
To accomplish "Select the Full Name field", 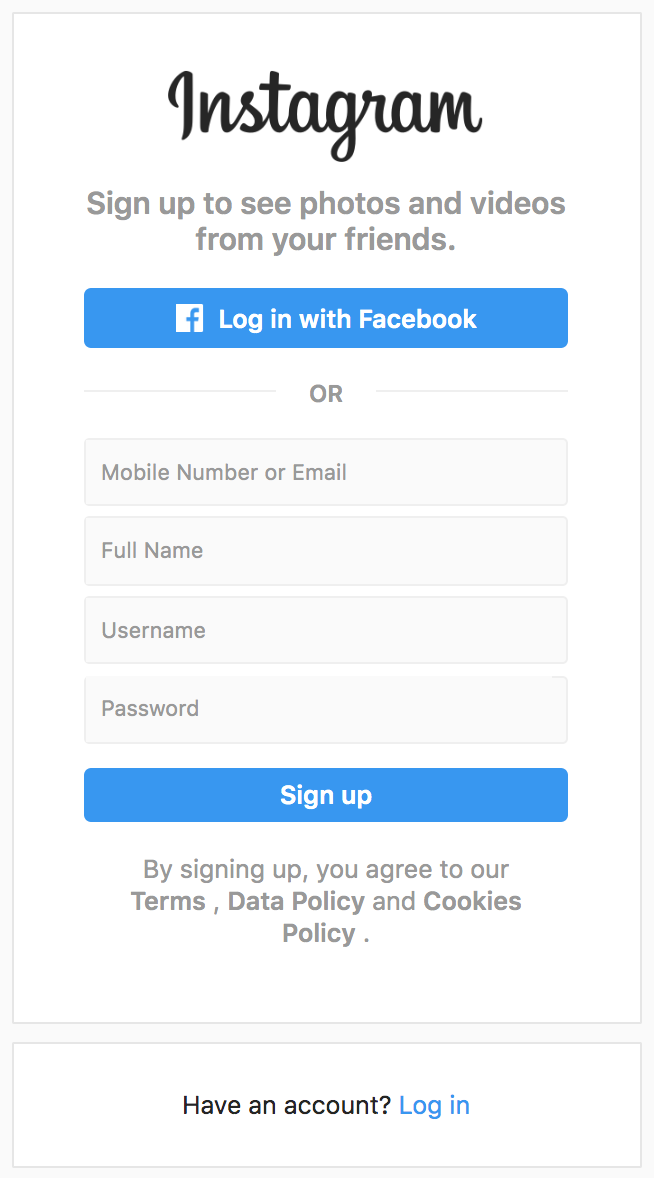I will (x=326, y=551).
